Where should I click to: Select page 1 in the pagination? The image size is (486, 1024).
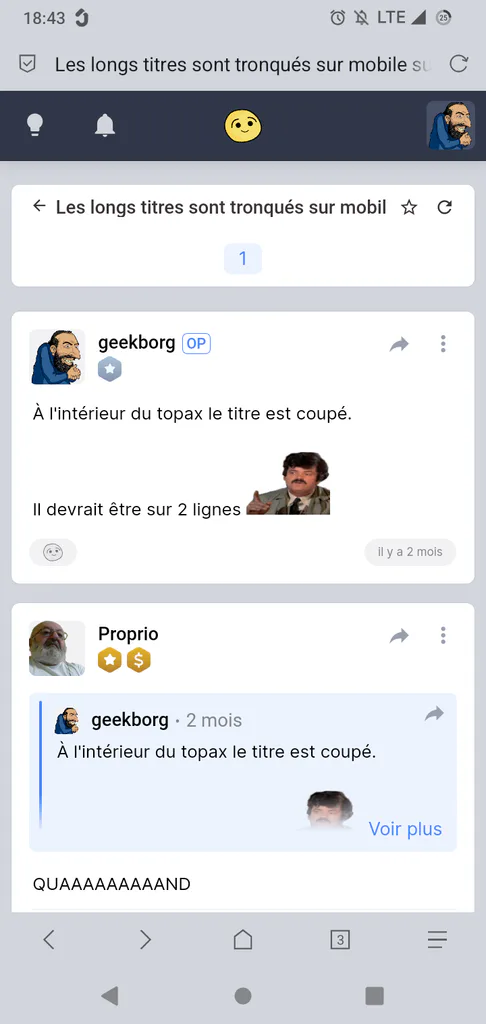243,259
